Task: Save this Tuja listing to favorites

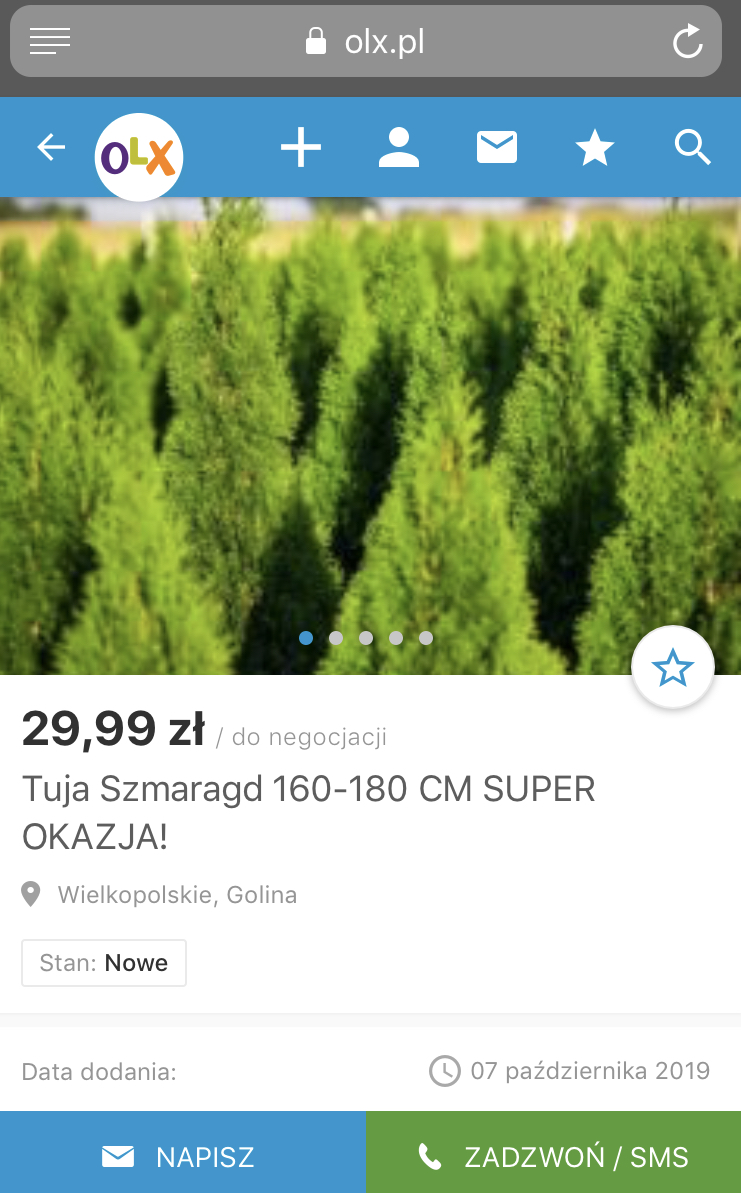Action: pos(673,668)
